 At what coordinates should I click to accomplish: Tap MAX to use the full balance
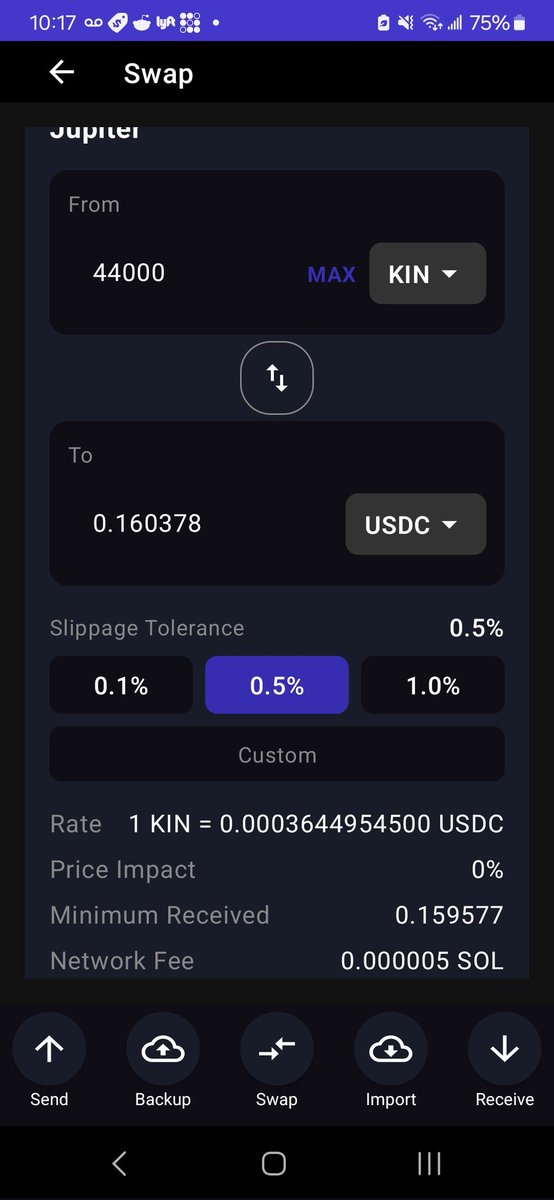click(331, 274)
